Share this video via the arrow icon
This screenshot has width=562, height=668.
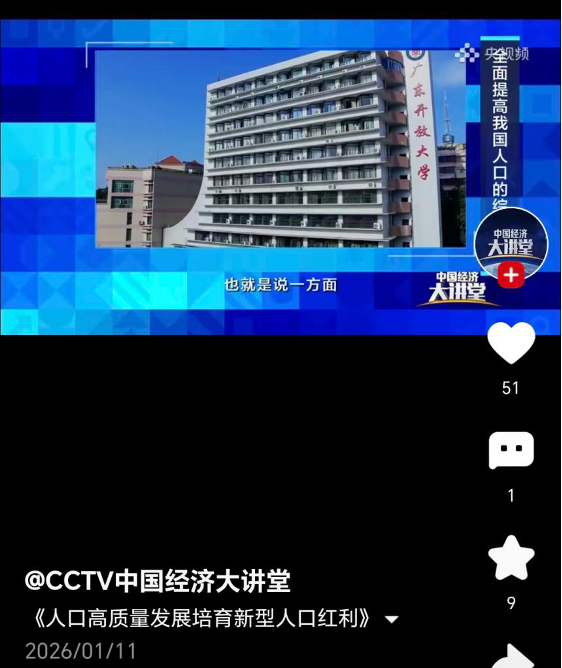[x=513, y=656]
